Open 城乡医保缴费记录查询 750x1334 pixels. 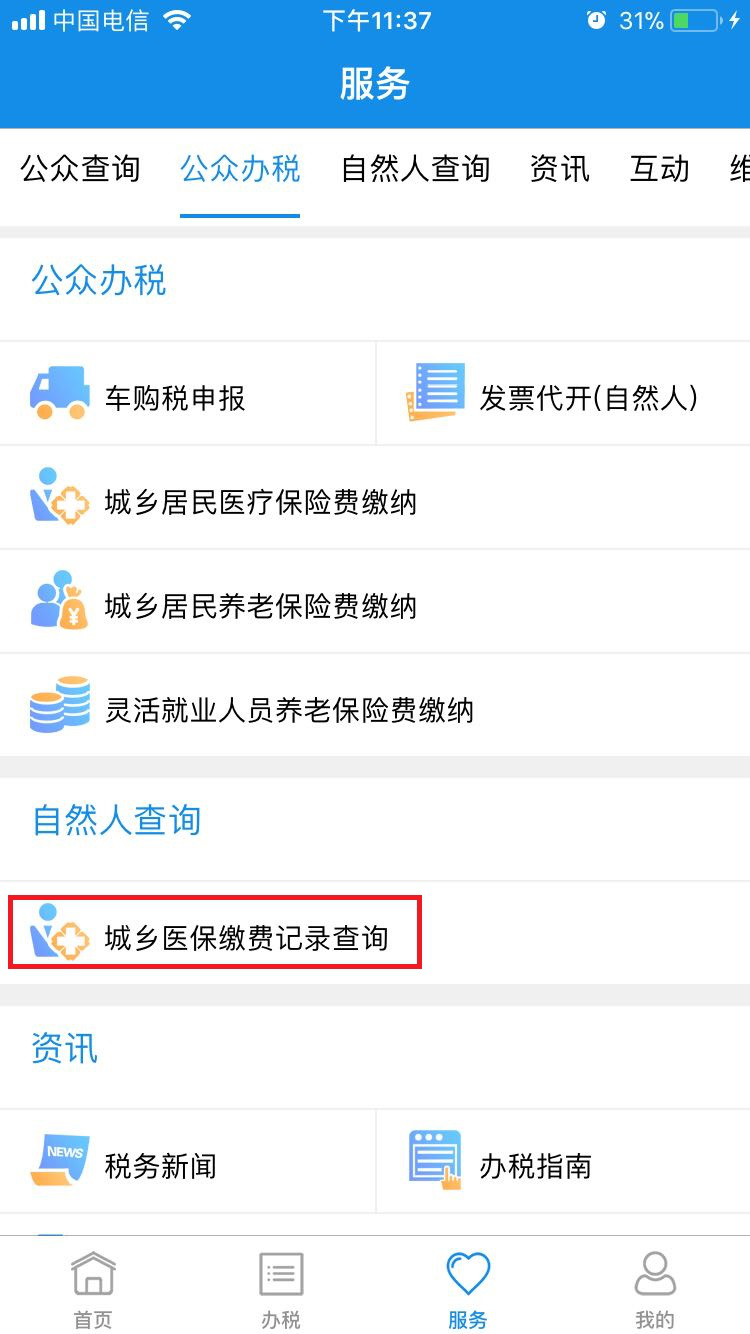pyautogui.click(x=375, y=934)
